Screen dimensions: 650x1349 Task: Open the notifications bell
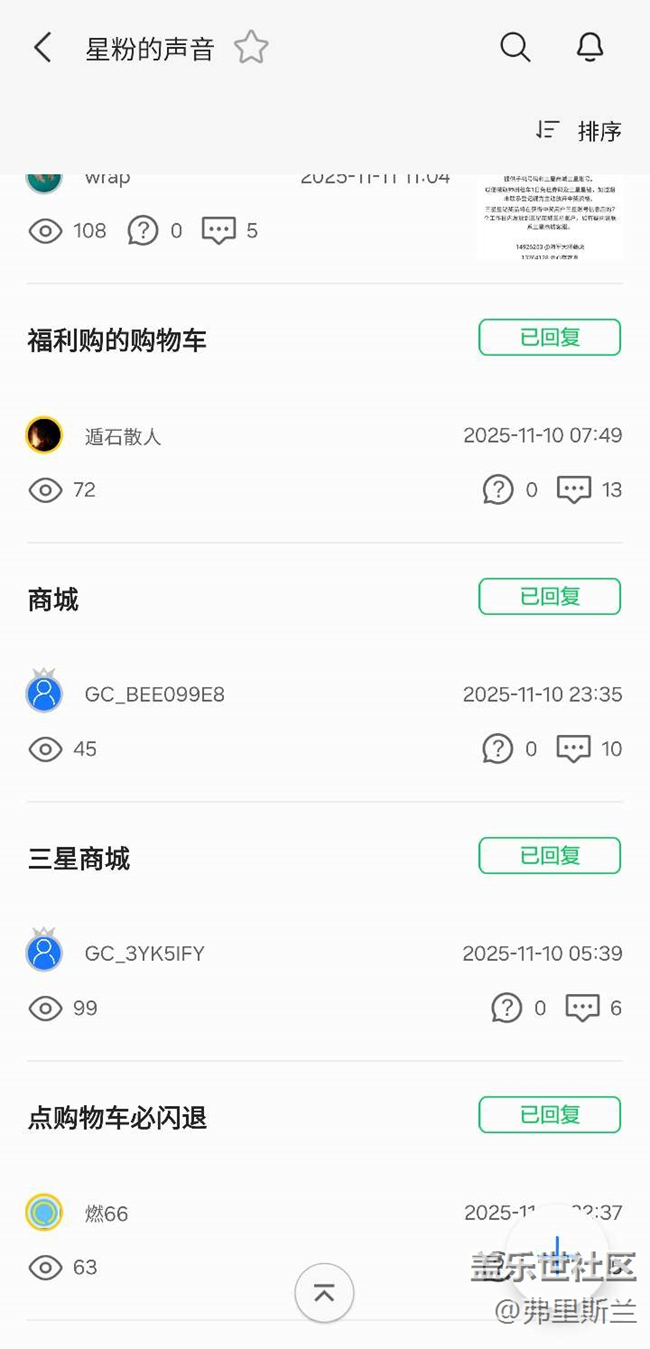tap(590, 47)
